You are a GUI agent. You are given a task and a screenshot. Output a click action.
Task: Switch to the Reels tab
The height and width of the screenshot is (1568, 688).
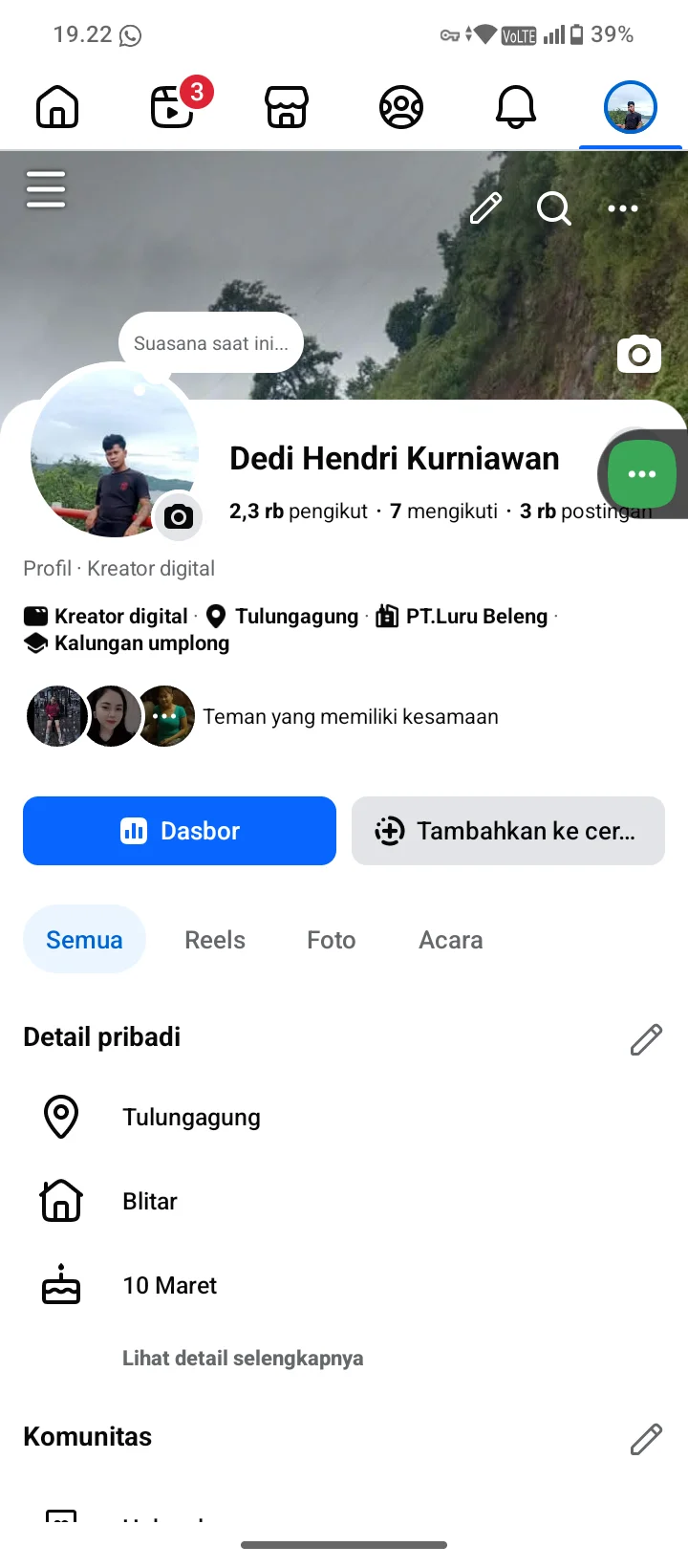coord(215,940)
